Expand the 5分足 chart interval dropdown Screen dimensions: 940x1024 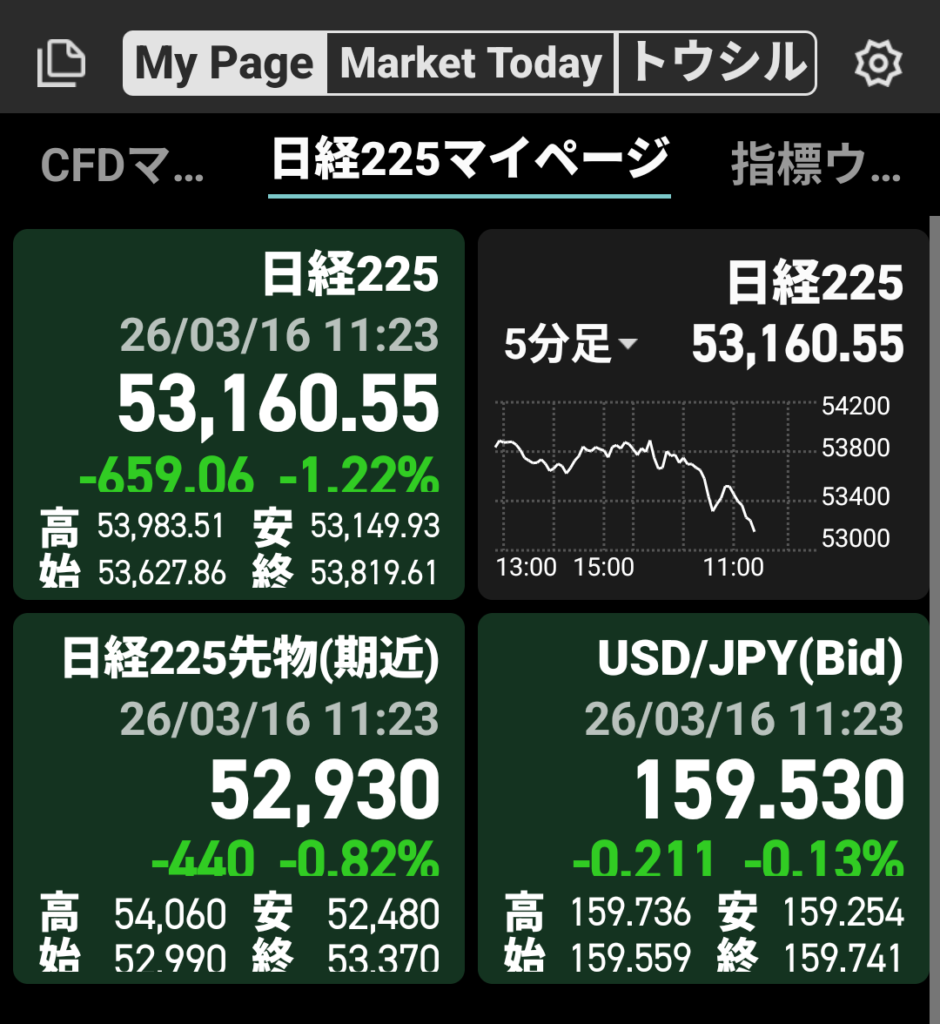coord(571,346)
